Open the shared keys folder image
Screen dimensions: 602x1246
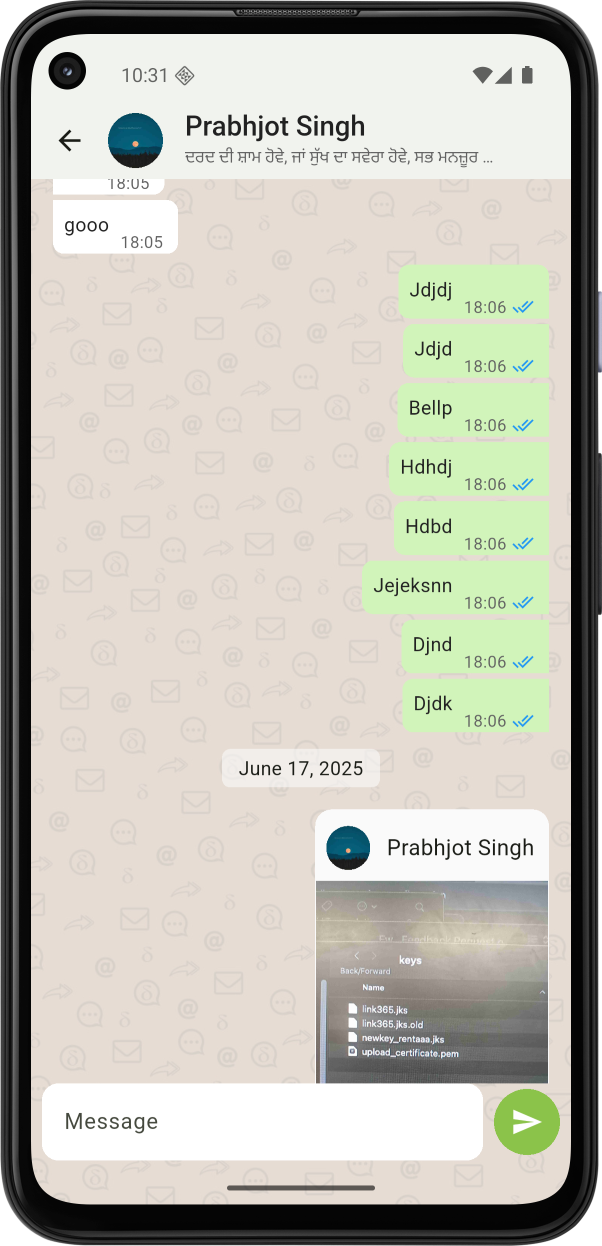coord(432,981)
